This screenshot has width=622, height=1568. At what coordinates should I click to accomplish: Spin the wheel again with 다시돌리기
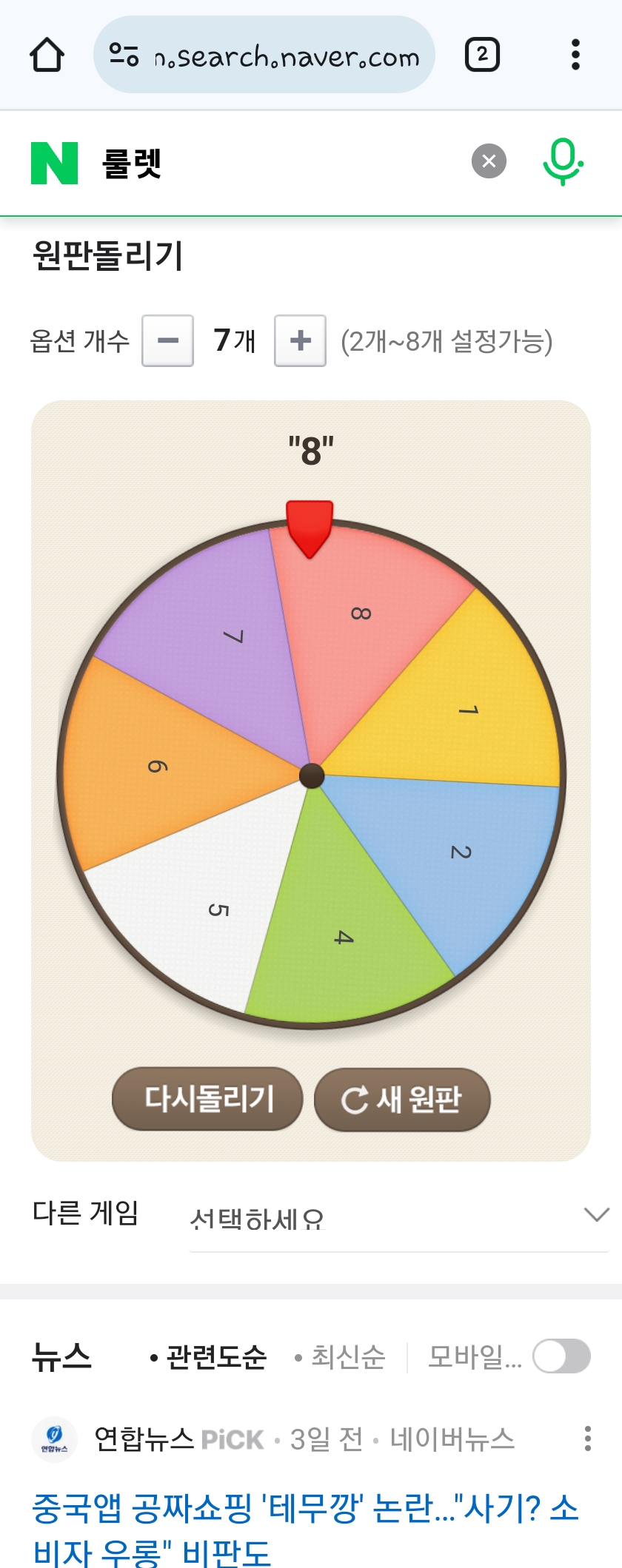click(208, 1099)
